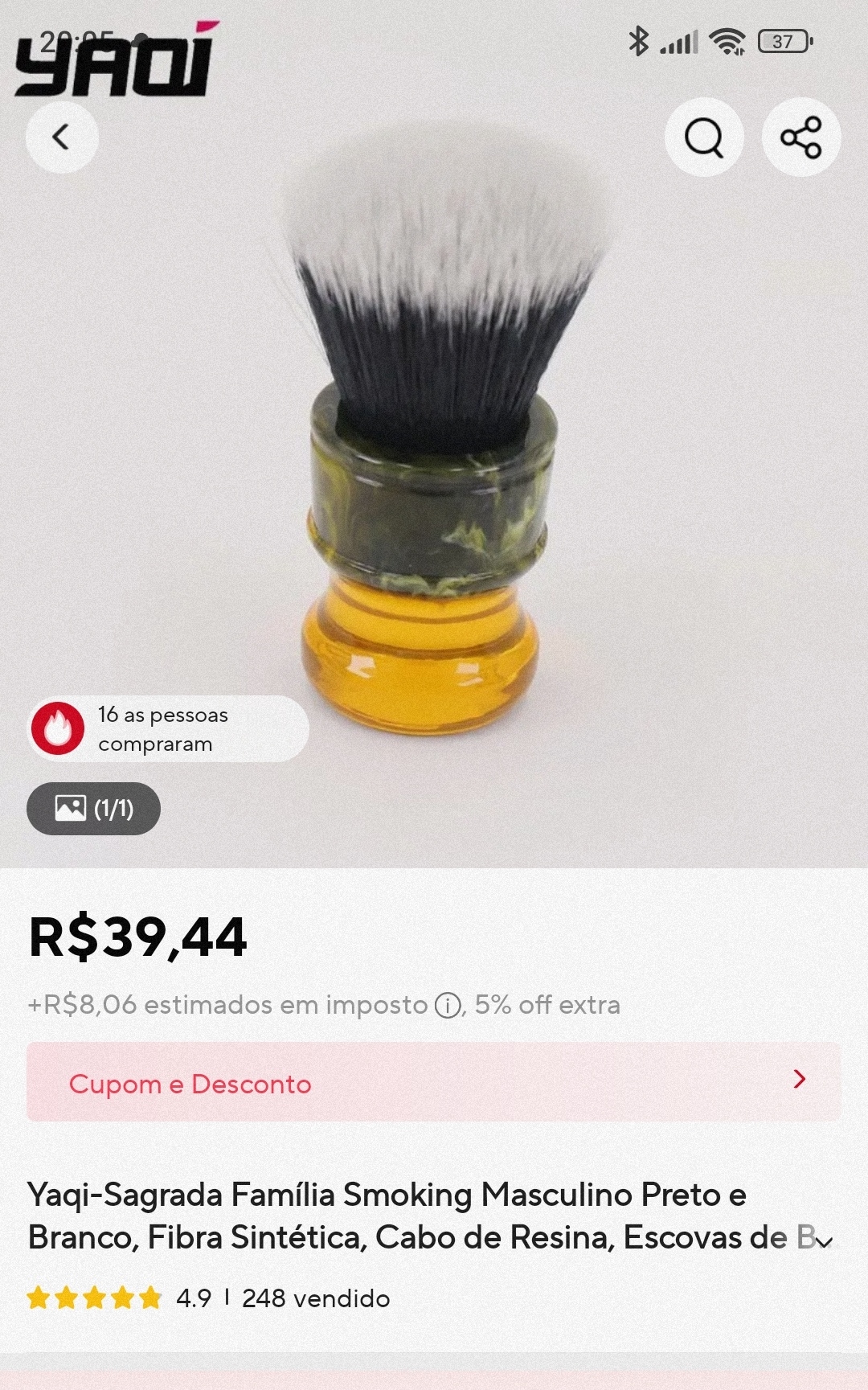This screenshot has height=1390, width=868.
Task: Expand the full product title
Action: click(x=824, y=1241)
